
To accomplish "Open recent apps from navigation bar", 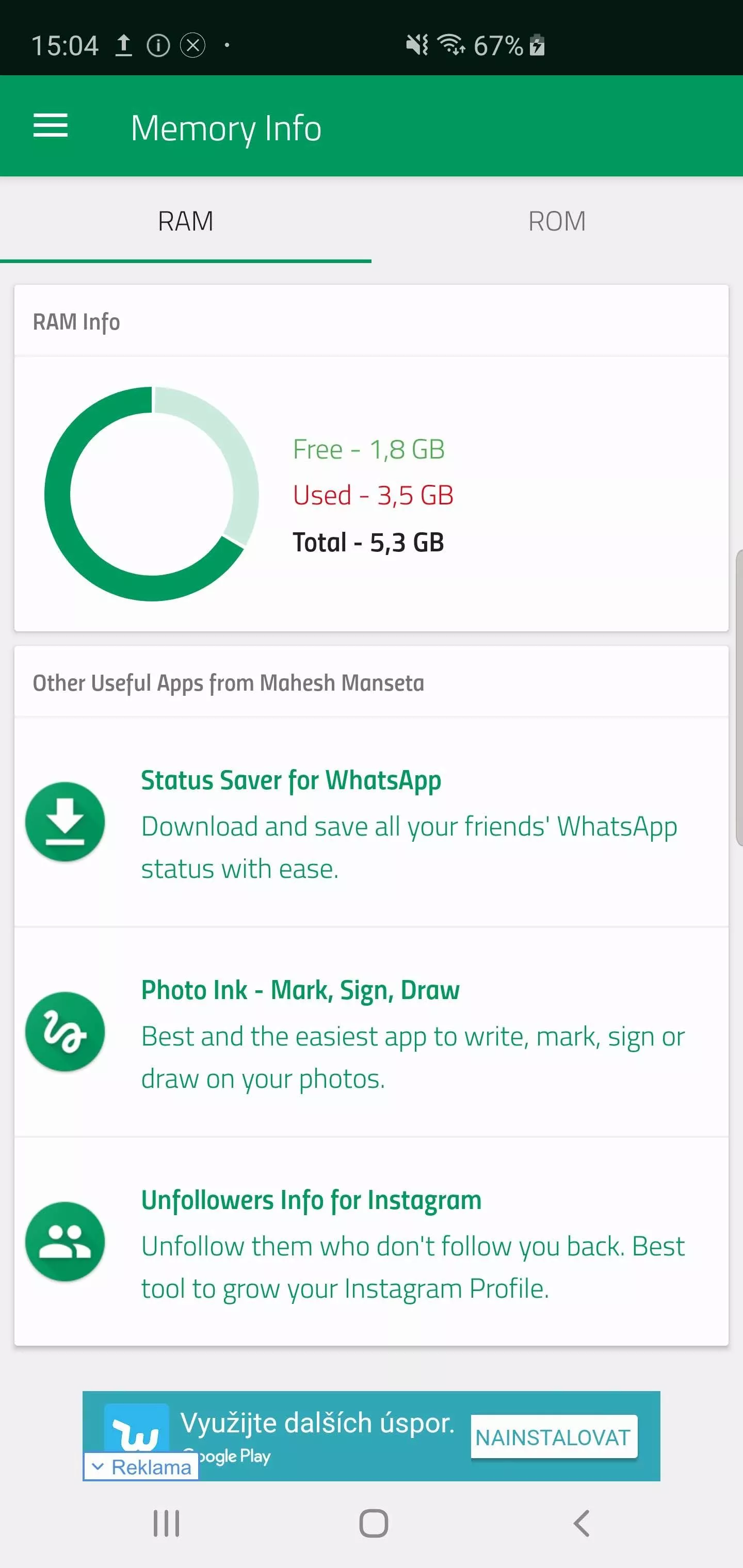I will [x=166, y=1524].
